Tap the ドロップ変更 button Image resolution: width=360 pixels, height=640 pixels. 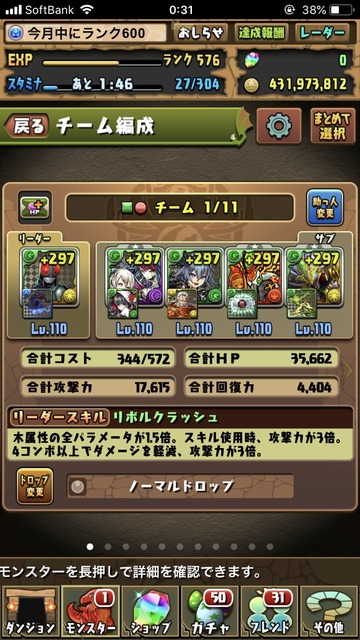(x=35, y=486)
